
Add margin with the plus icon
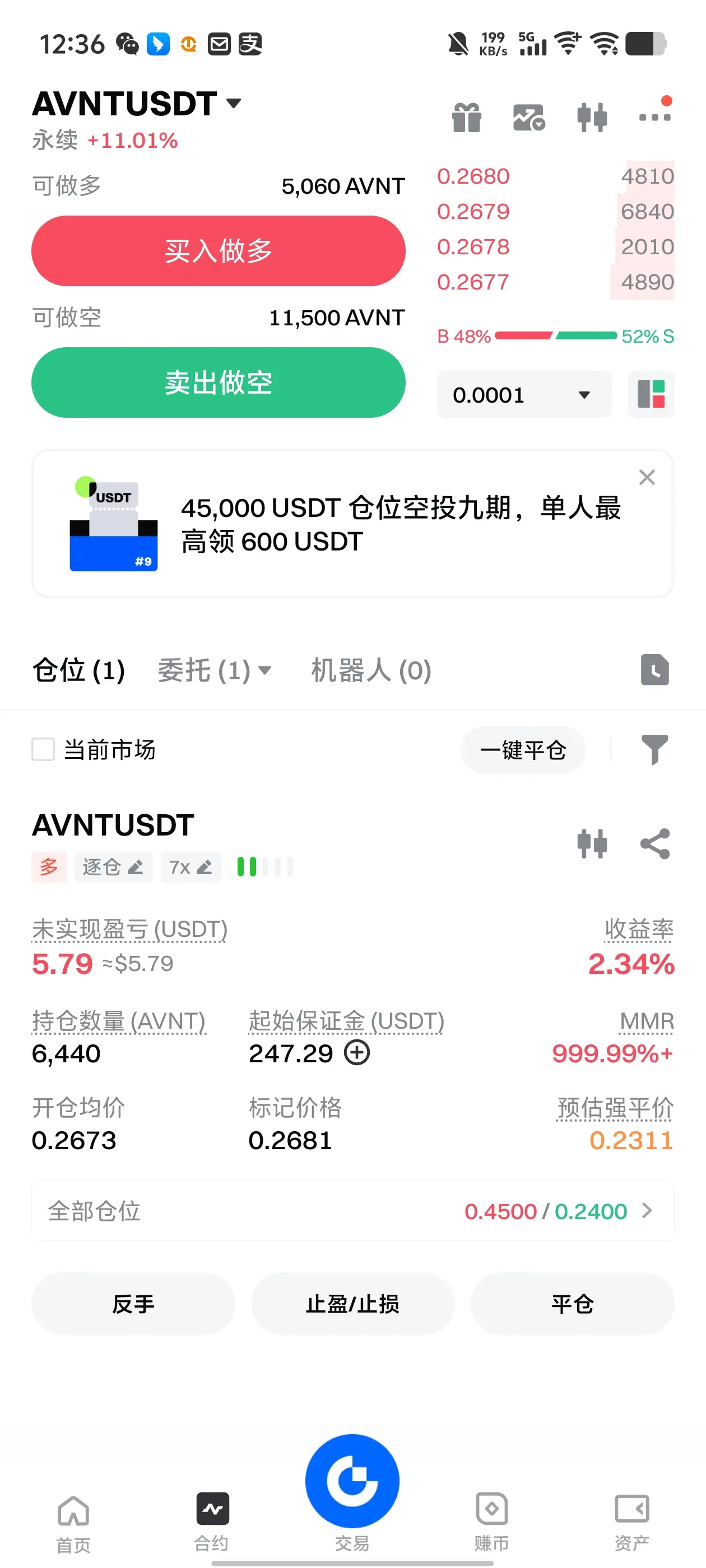357,1053
